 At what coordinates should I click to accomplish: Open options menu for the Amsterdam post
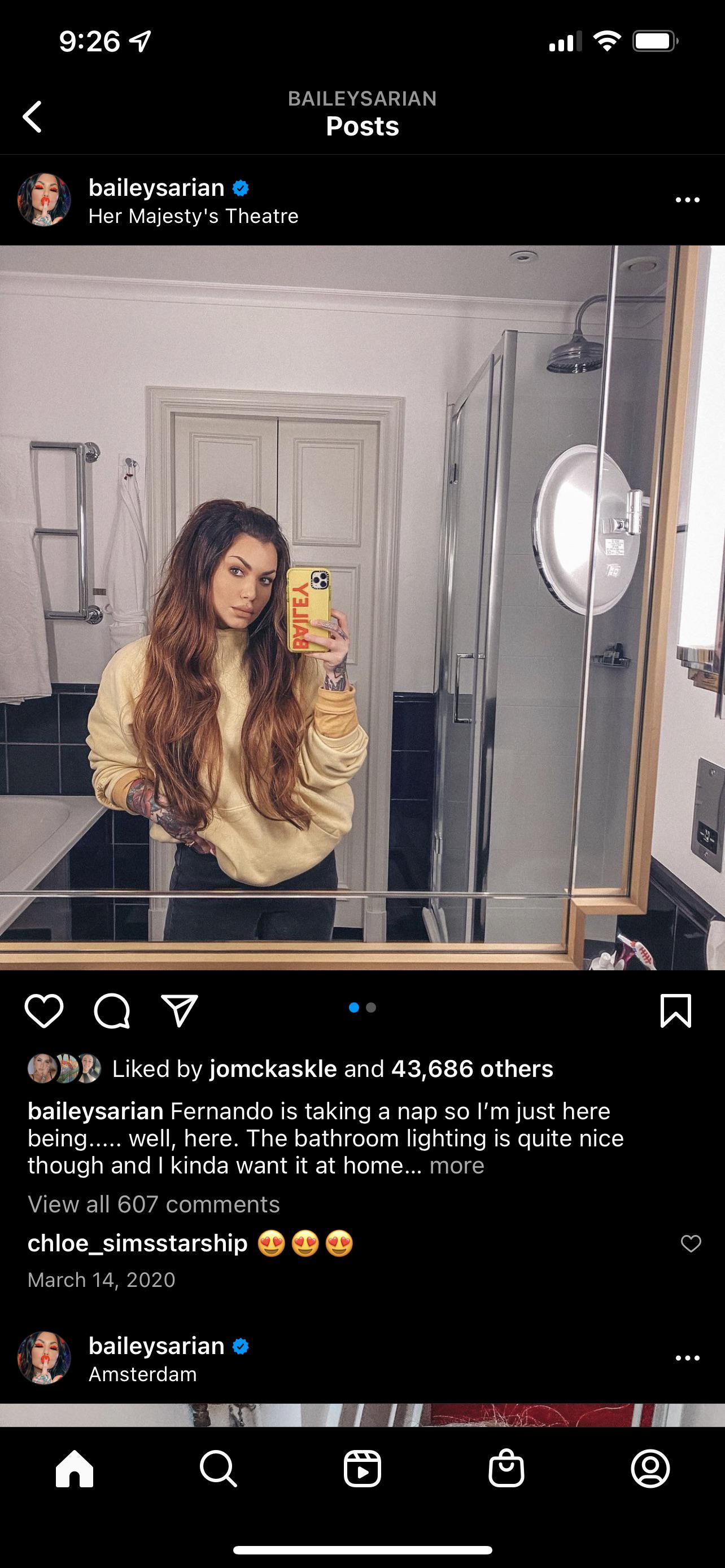pos(687,1358)
